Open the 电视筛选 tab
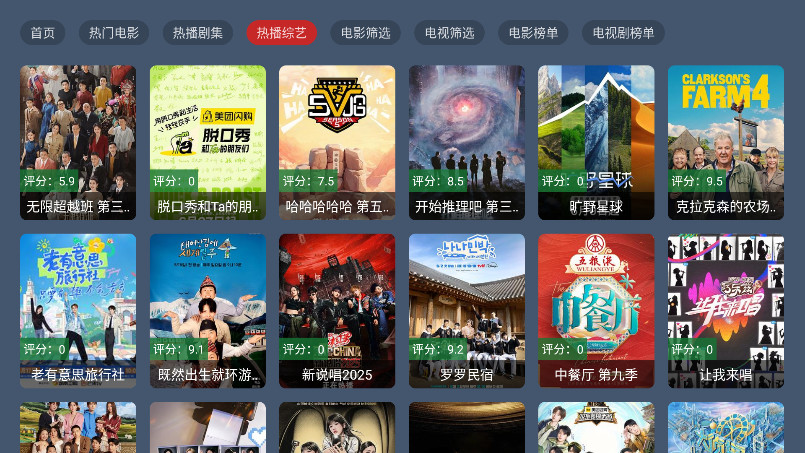Screen dimensions: 805x453 click(x=450, y=33)
